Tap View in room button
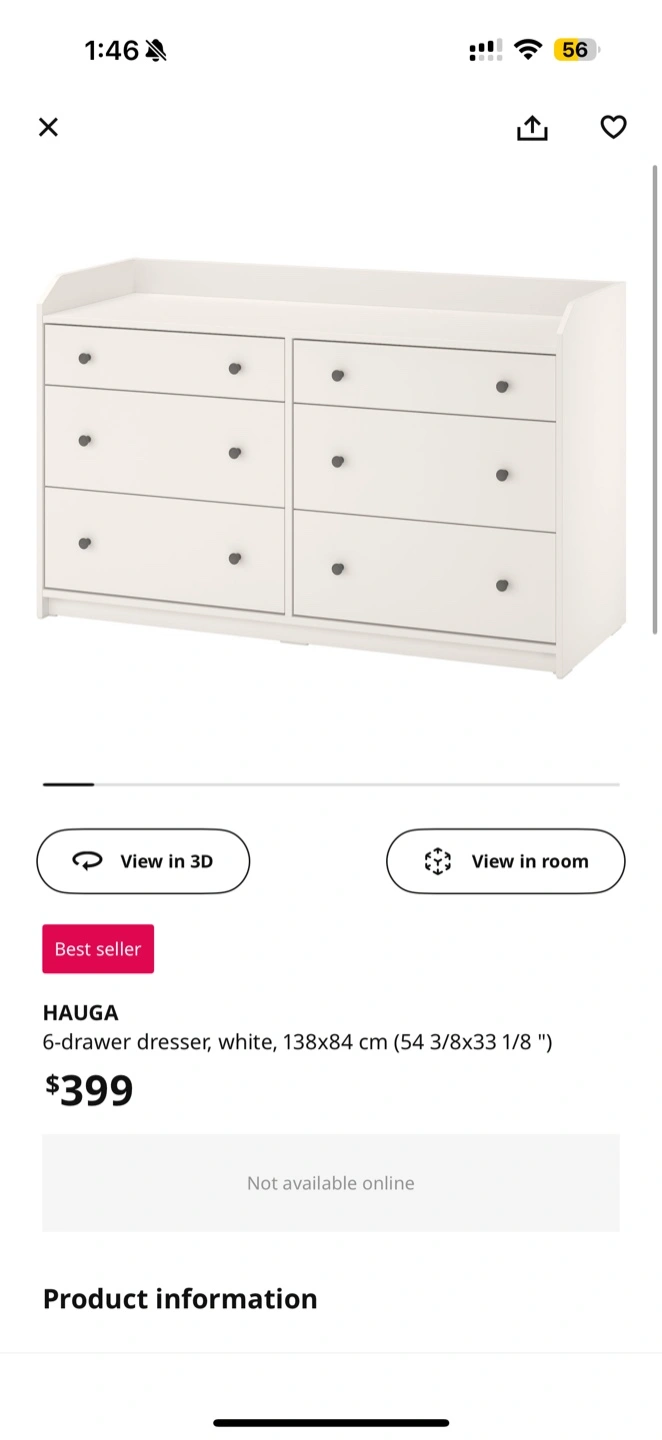The image size is (662, 1440). pyautogui.click(x=505, y=861)
